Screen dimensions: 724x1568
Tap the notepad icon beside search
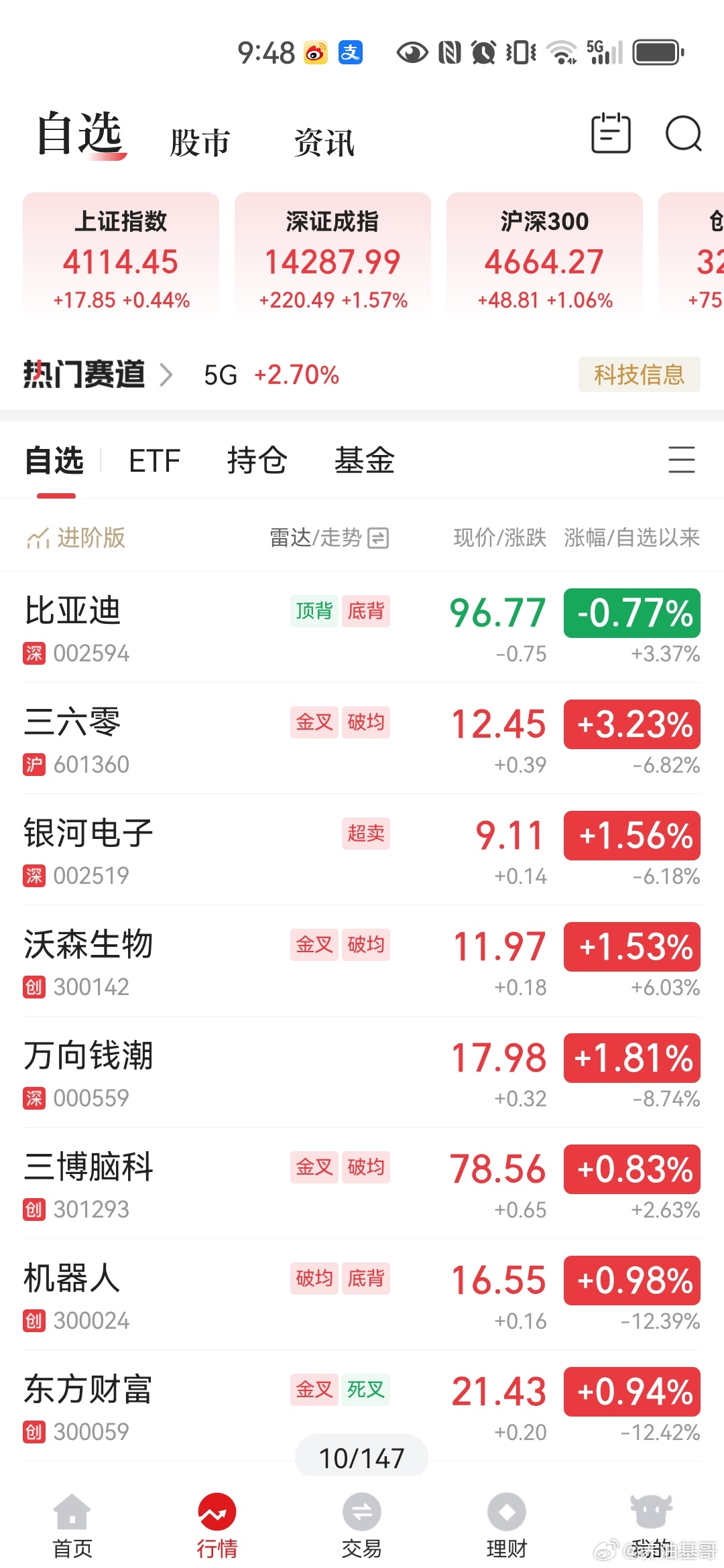pyautogui.click(x=610, y=134)
